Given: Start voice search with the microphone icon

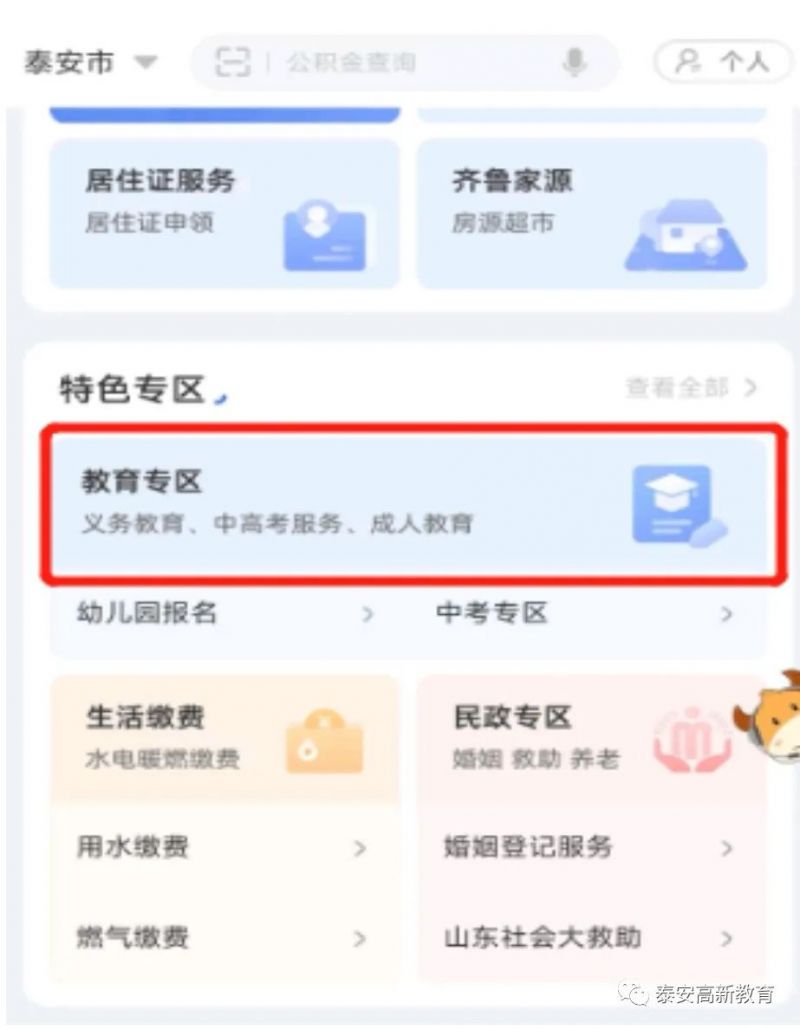Looking at the screenshot, I should tap(574, 63).
